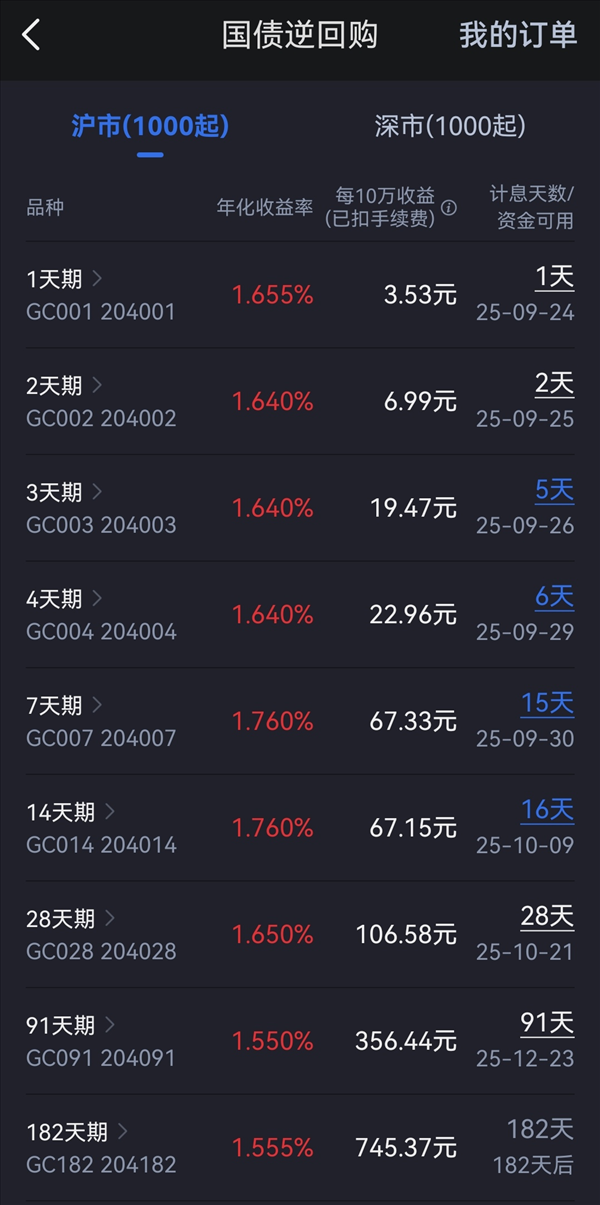Open the 14天期 GC014 row
Image resolution: width=600 pixels, height=1205 pixels.
(x=300, y=828)
